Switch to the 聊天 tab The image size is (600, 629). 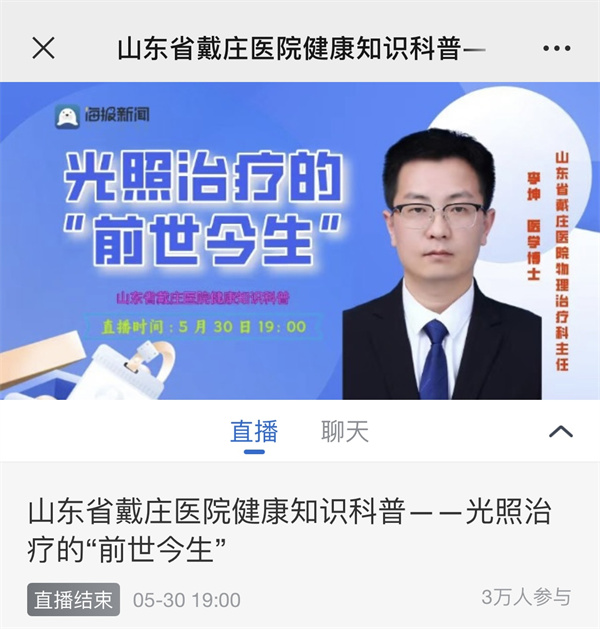345,432
